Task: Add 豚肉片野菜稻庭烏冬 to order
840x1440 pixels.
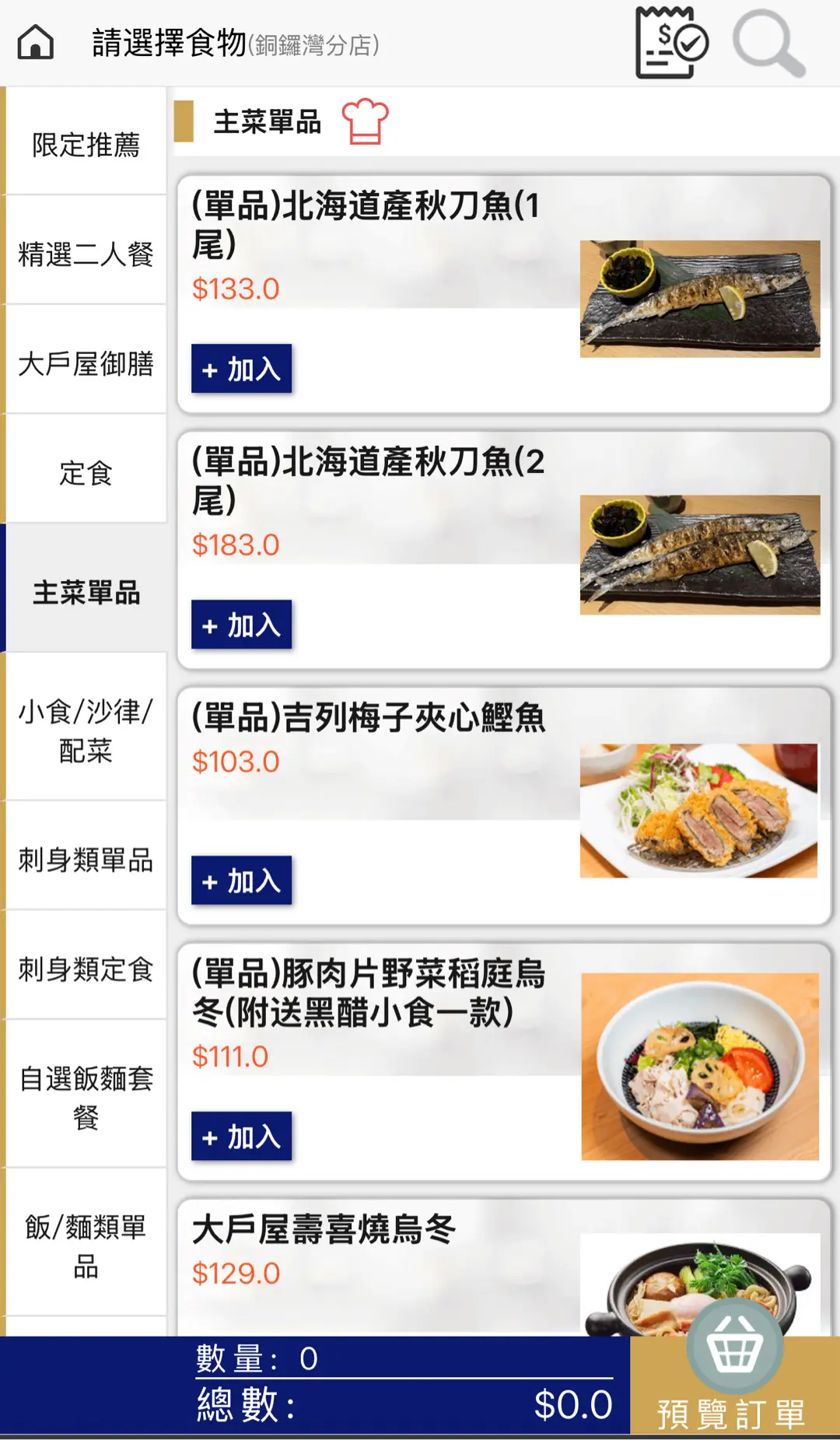Action: [x=241, y=1137]
